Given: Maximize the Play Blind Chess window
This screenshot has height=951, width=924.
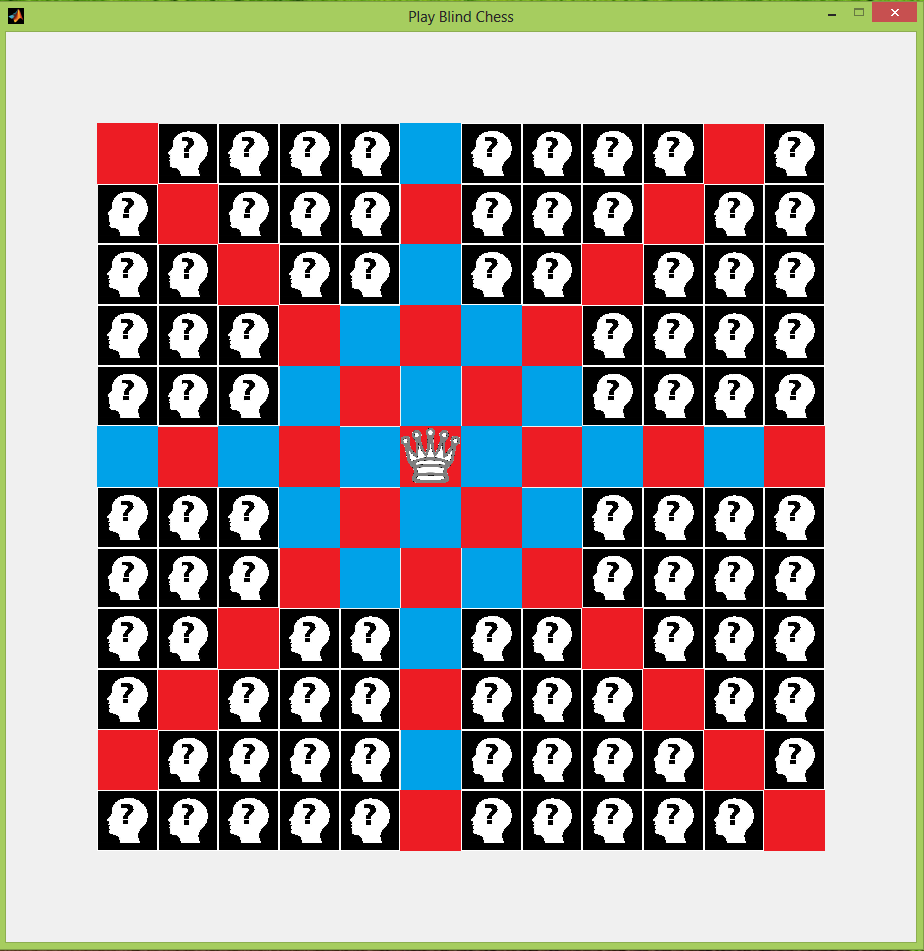Looking at the screenshot, I should click(x=858, y=12).
